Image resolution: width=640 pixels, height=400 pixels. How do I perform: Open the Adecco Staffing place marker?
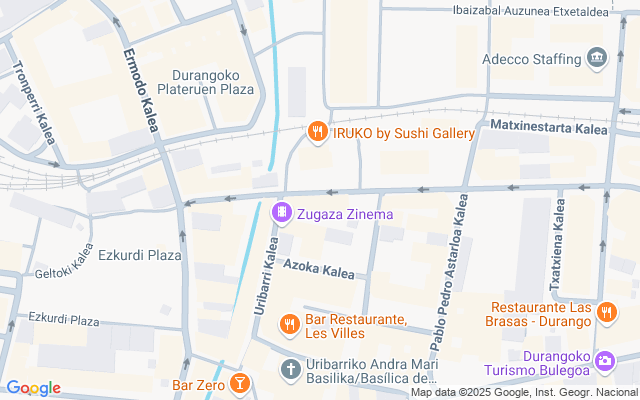pos(598,58)
